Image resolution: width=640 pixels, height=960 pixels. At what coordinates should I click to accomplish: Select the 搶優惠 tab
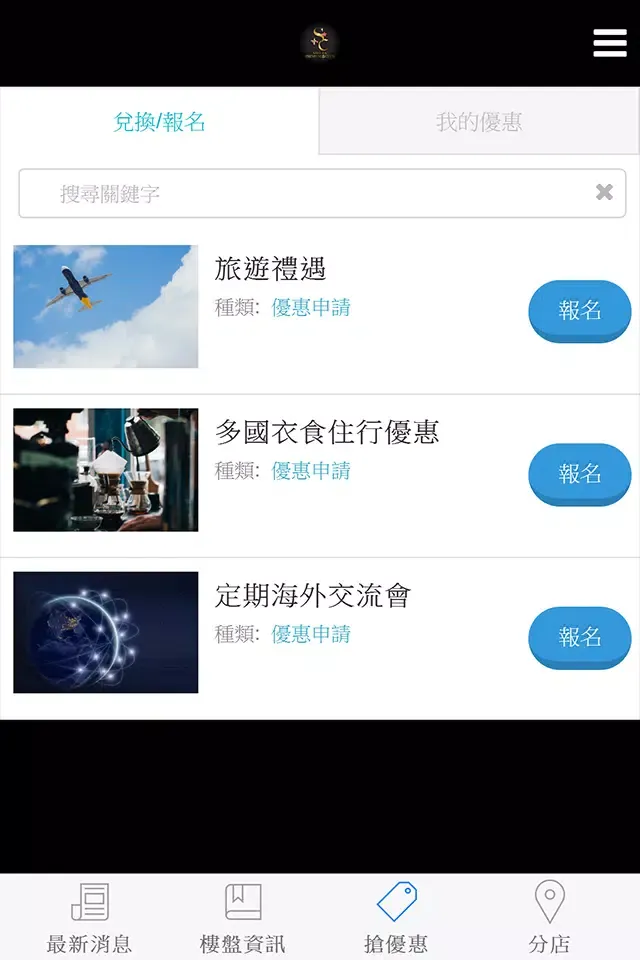click(396, 917)
